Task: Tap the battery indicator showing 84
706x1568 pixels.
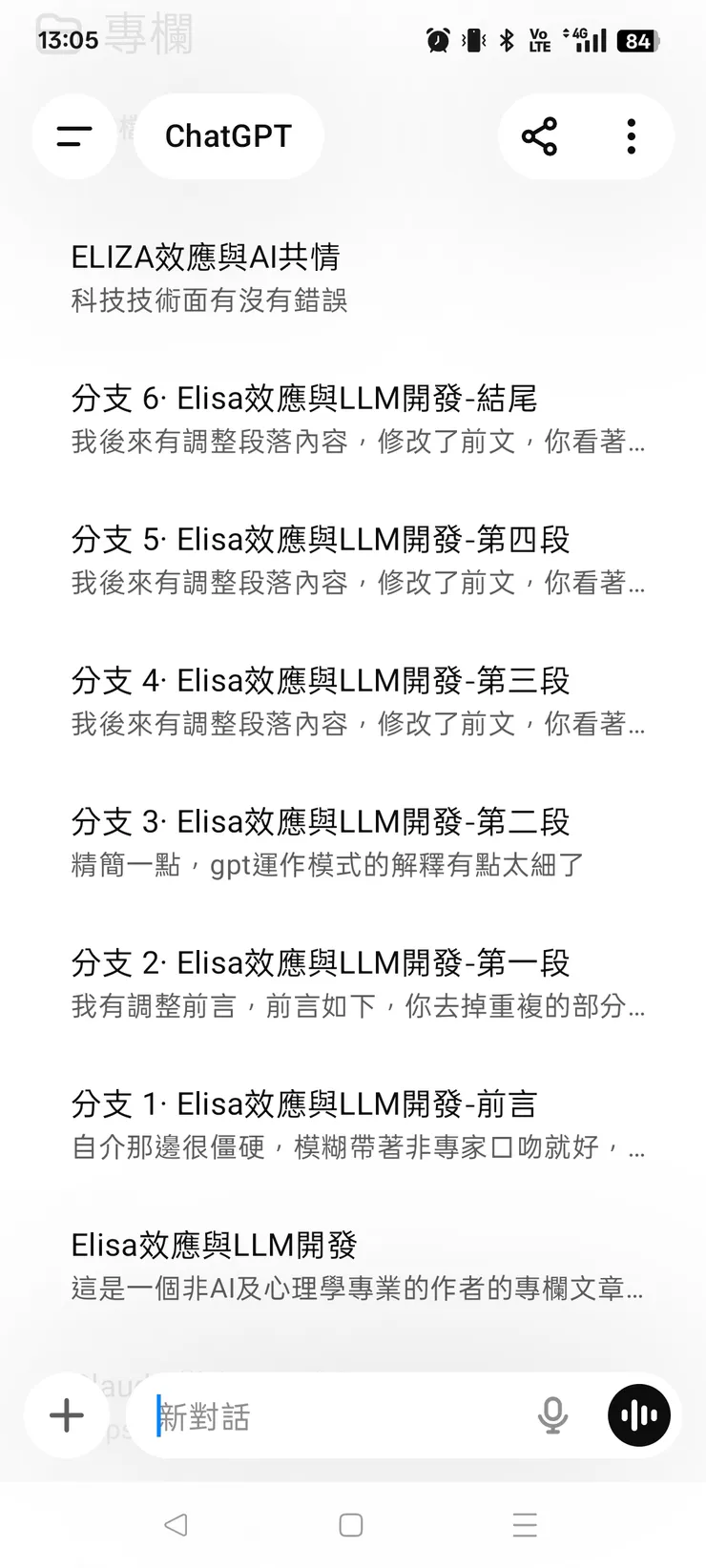Action: (637, 40)
